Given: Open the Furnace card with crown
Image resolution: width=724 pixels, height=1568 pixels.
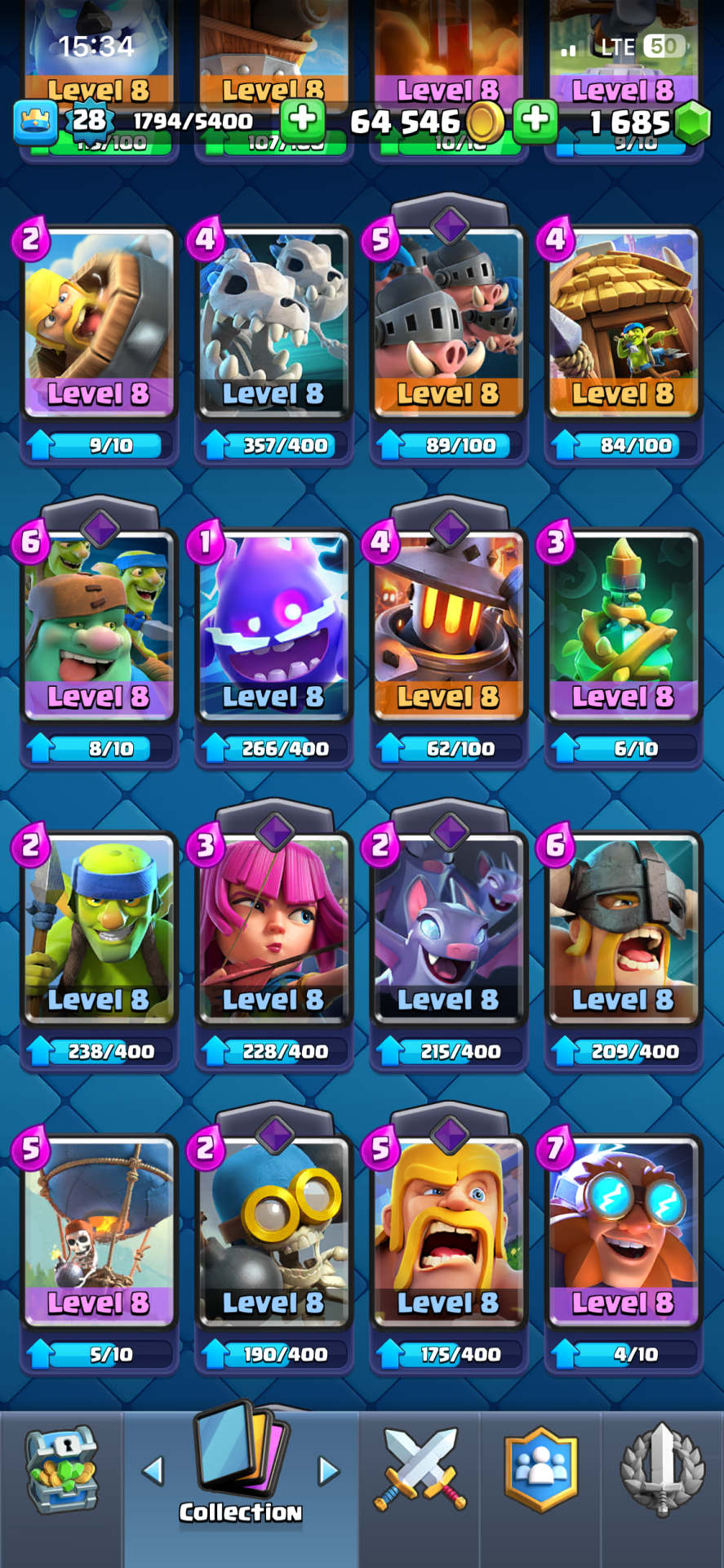Looking at the screenshot, I should coord(448,626).
